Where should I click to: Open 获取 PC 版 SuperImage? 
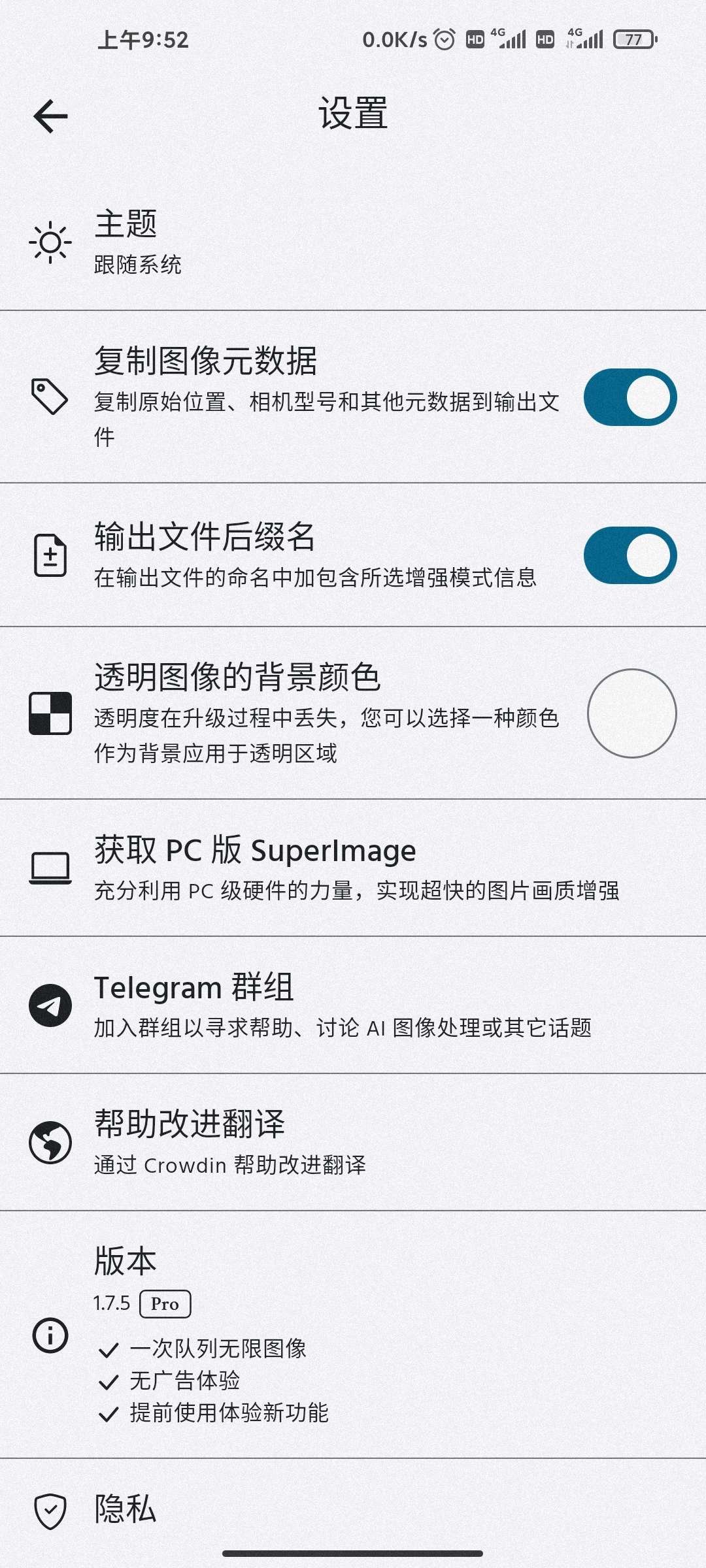point(353,868)
